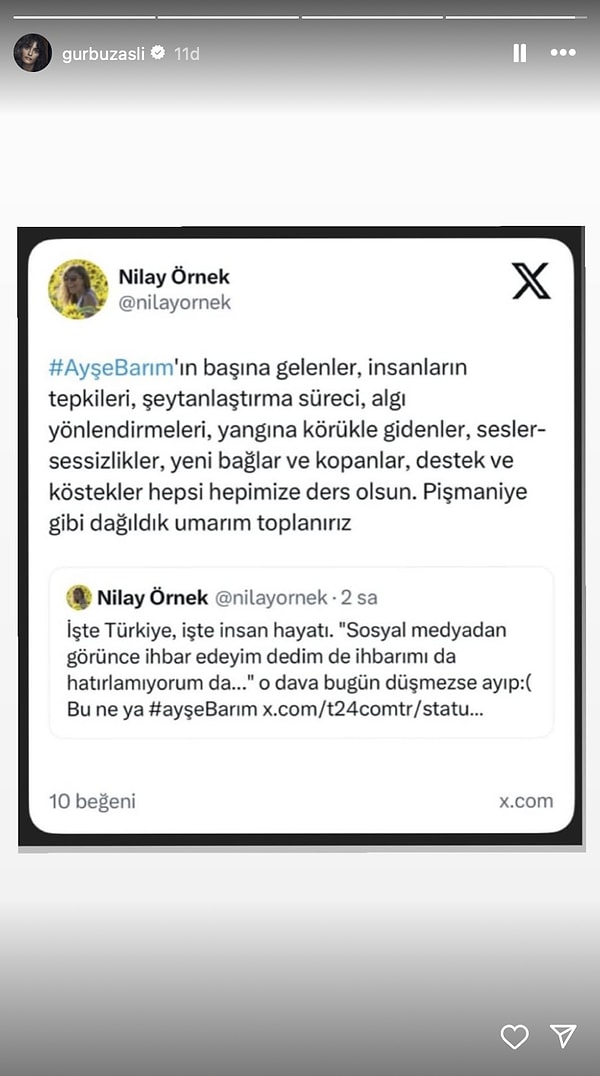Pause the story playback

point(519,53)
